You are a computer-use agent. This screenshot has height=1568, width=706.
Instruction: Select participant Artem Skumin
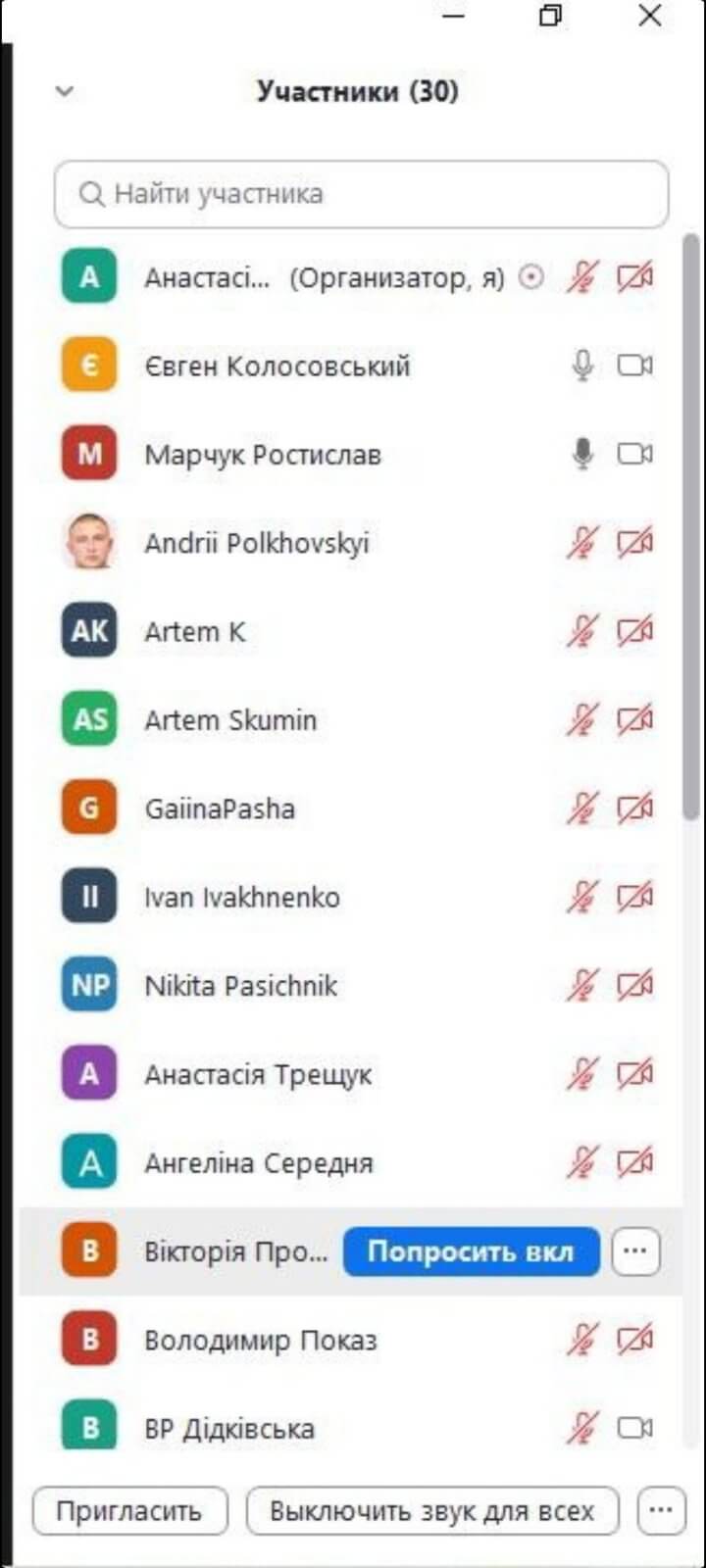tap(230, 720)
